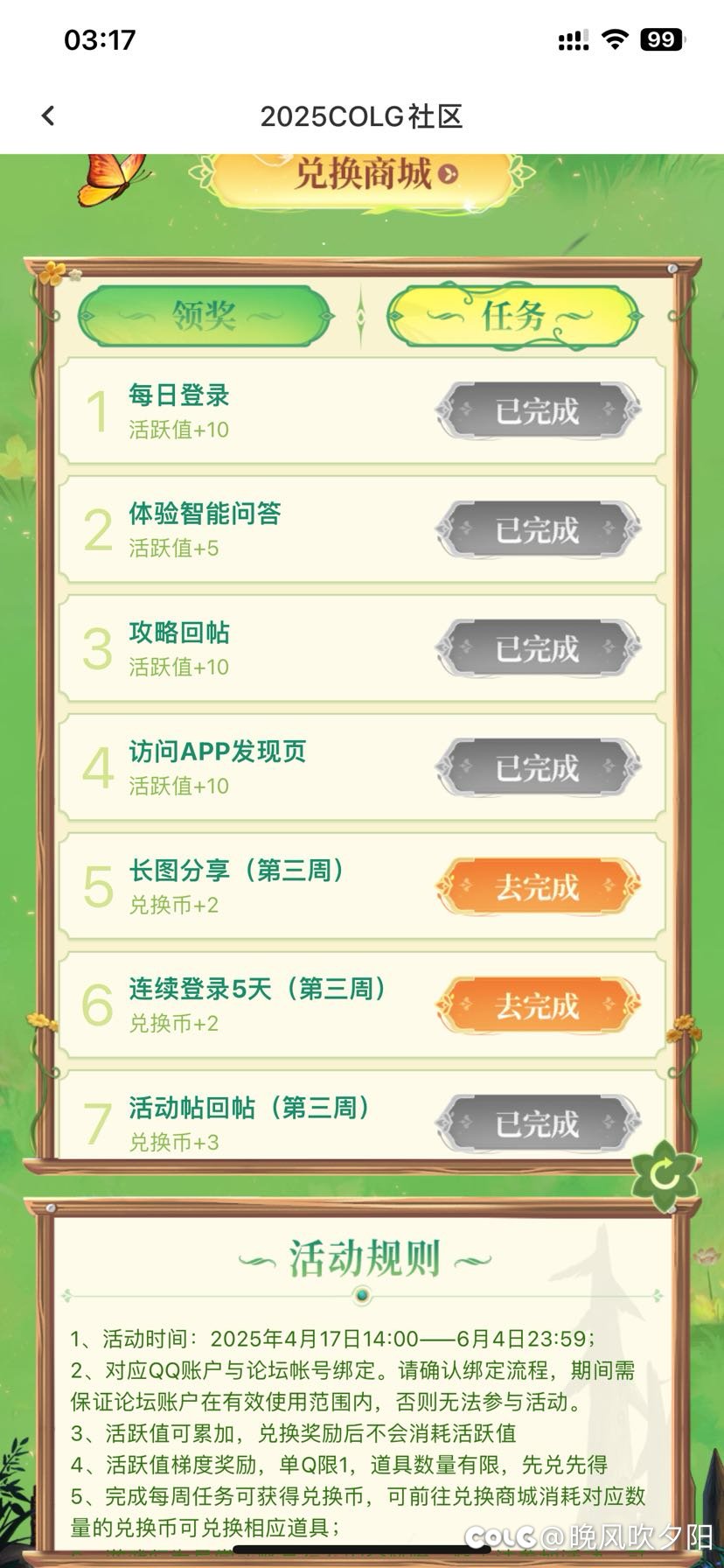Tap 已完成 beside 攻略回帖
724x1568 pixels.
(538, 649)
